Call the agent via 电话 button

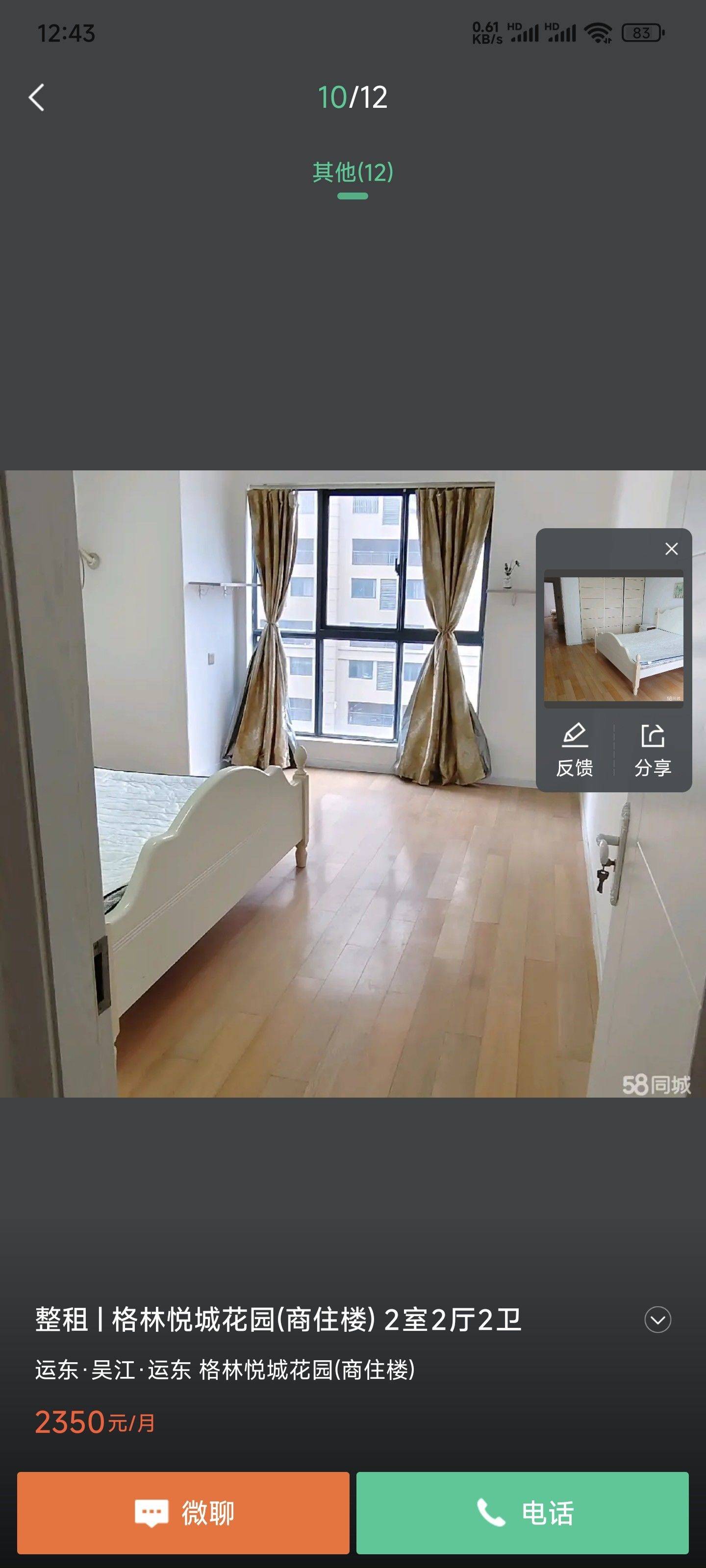523,1513
